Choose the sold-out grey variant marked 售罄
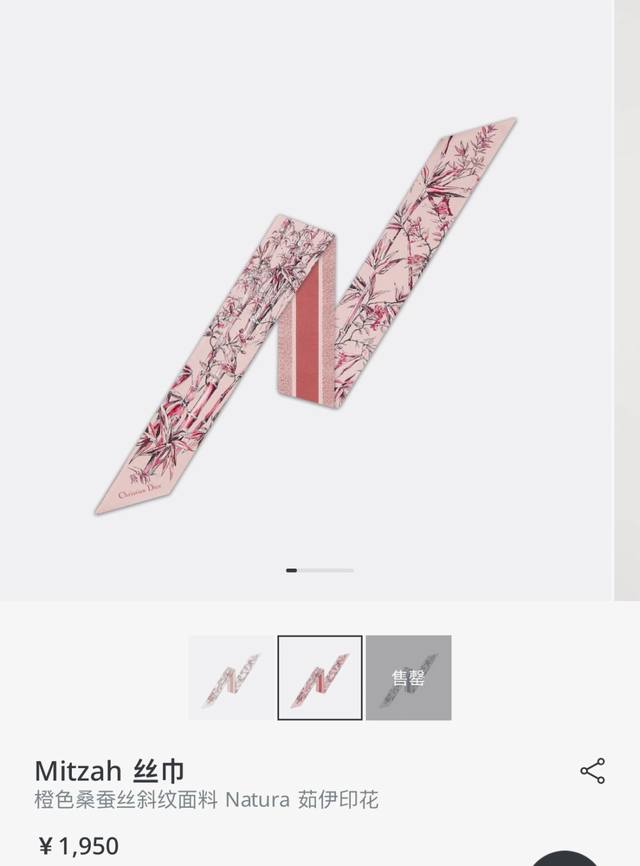 tap(408, 678)
